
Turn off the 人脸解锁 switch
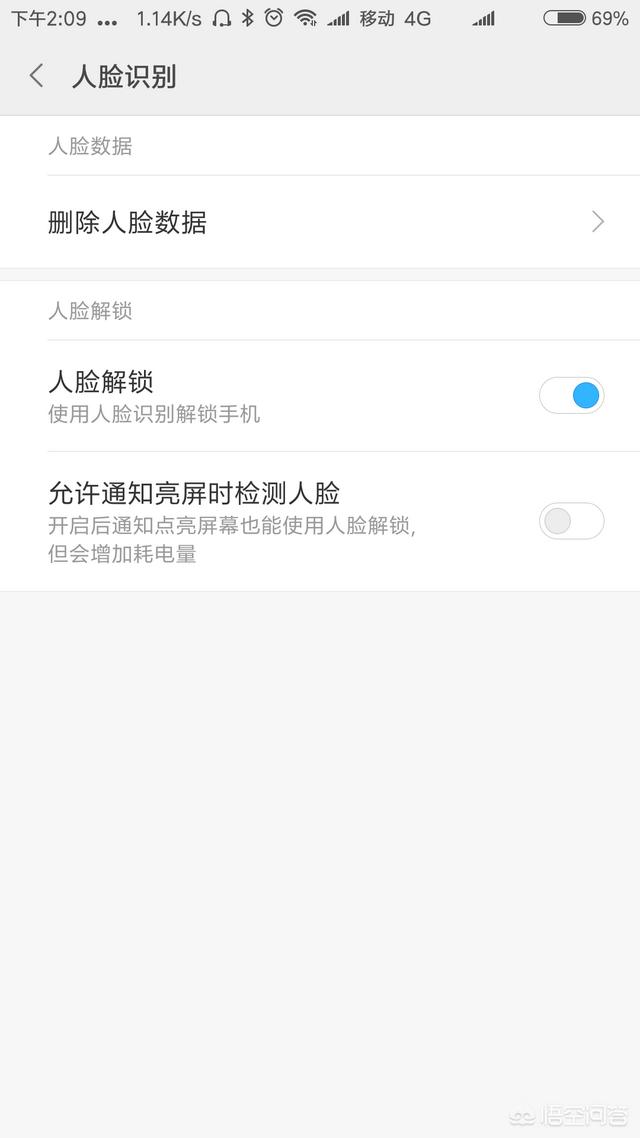click(571, 395)
